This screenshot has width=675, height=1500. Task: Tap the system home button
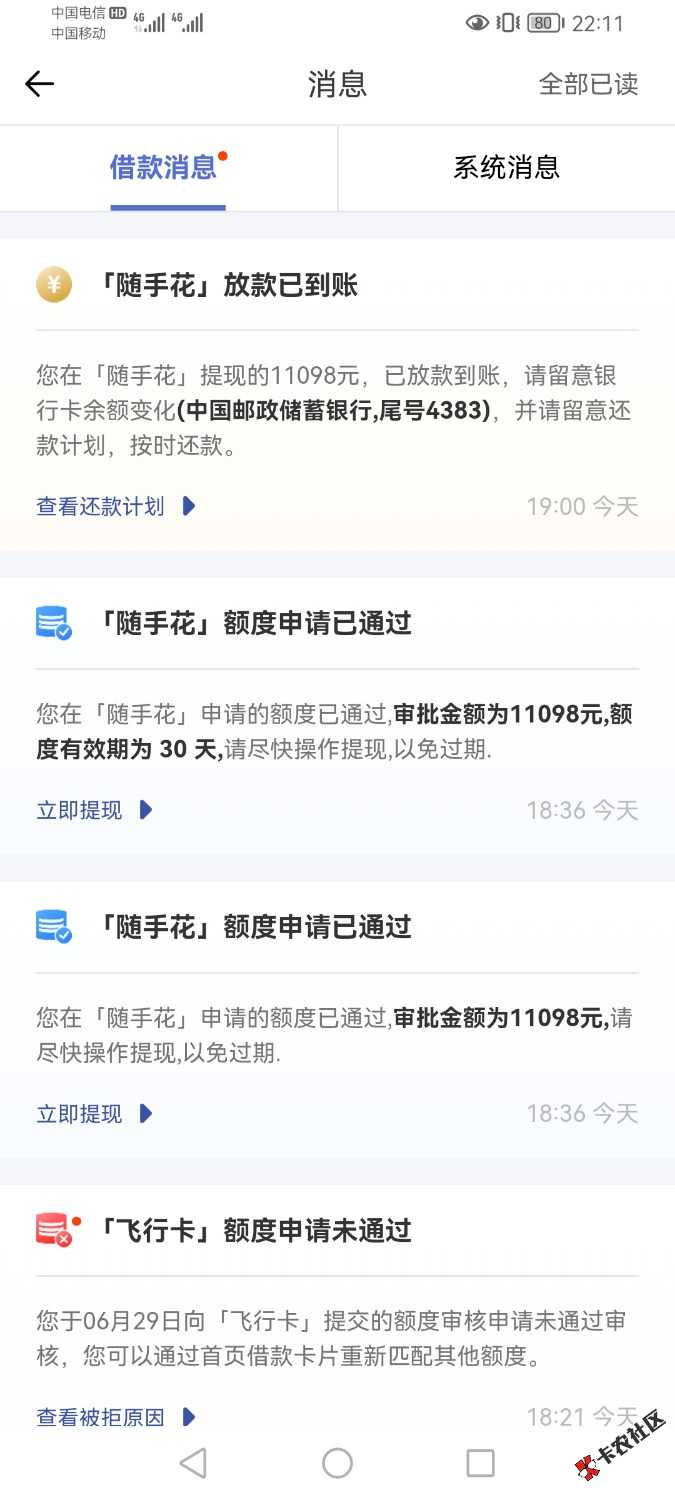(x=337, y=1463)
